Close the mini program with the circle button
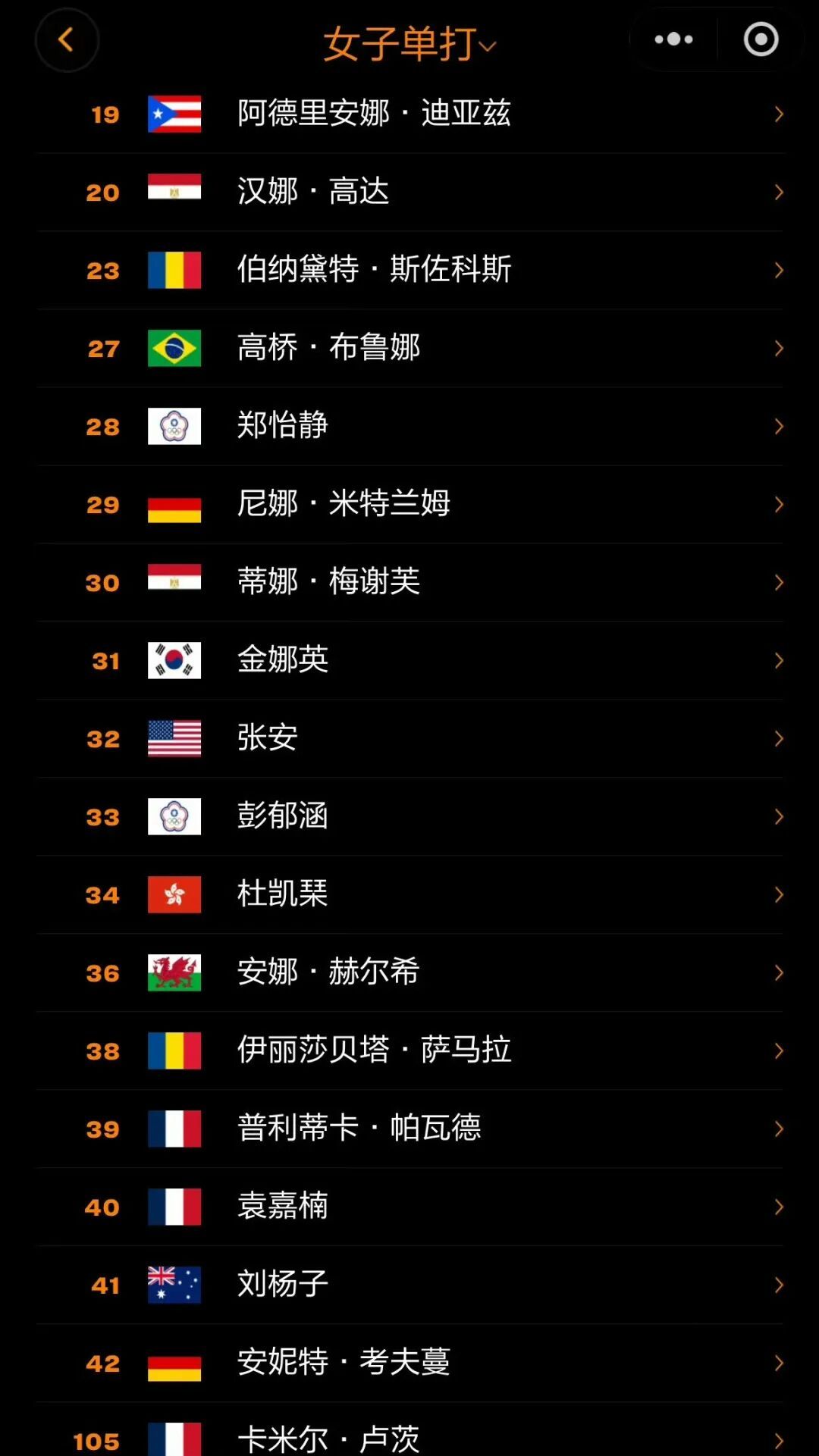This screenshot has height=1456, width=819. pos(761,39)
